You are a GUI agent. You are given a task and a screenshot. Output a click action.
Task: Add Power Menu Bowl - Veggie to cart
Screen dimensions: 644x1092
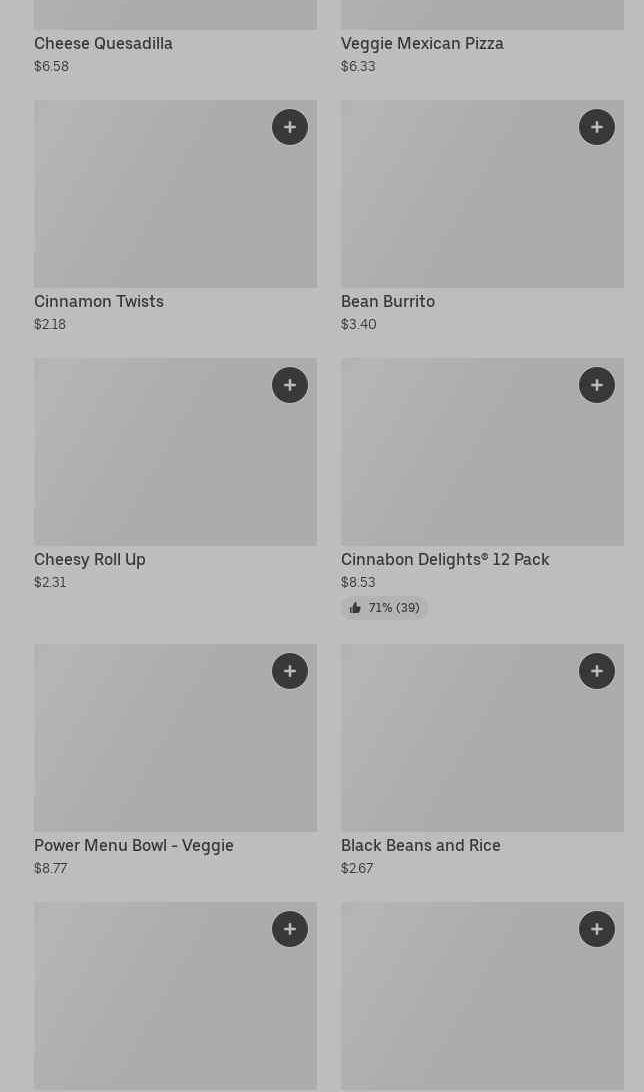point(290,671)
